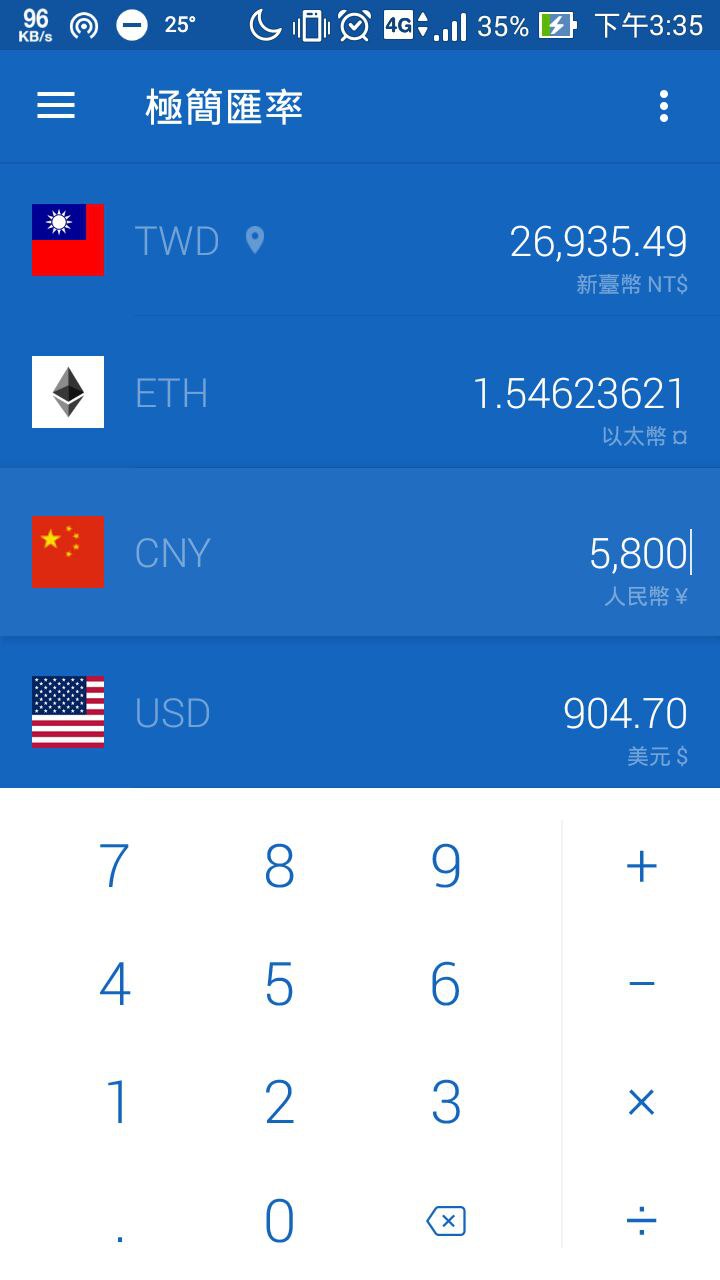The width and height of the screenshot is (720, 1280).
Task: Insert a decimal point
Action: point(115,1220)
